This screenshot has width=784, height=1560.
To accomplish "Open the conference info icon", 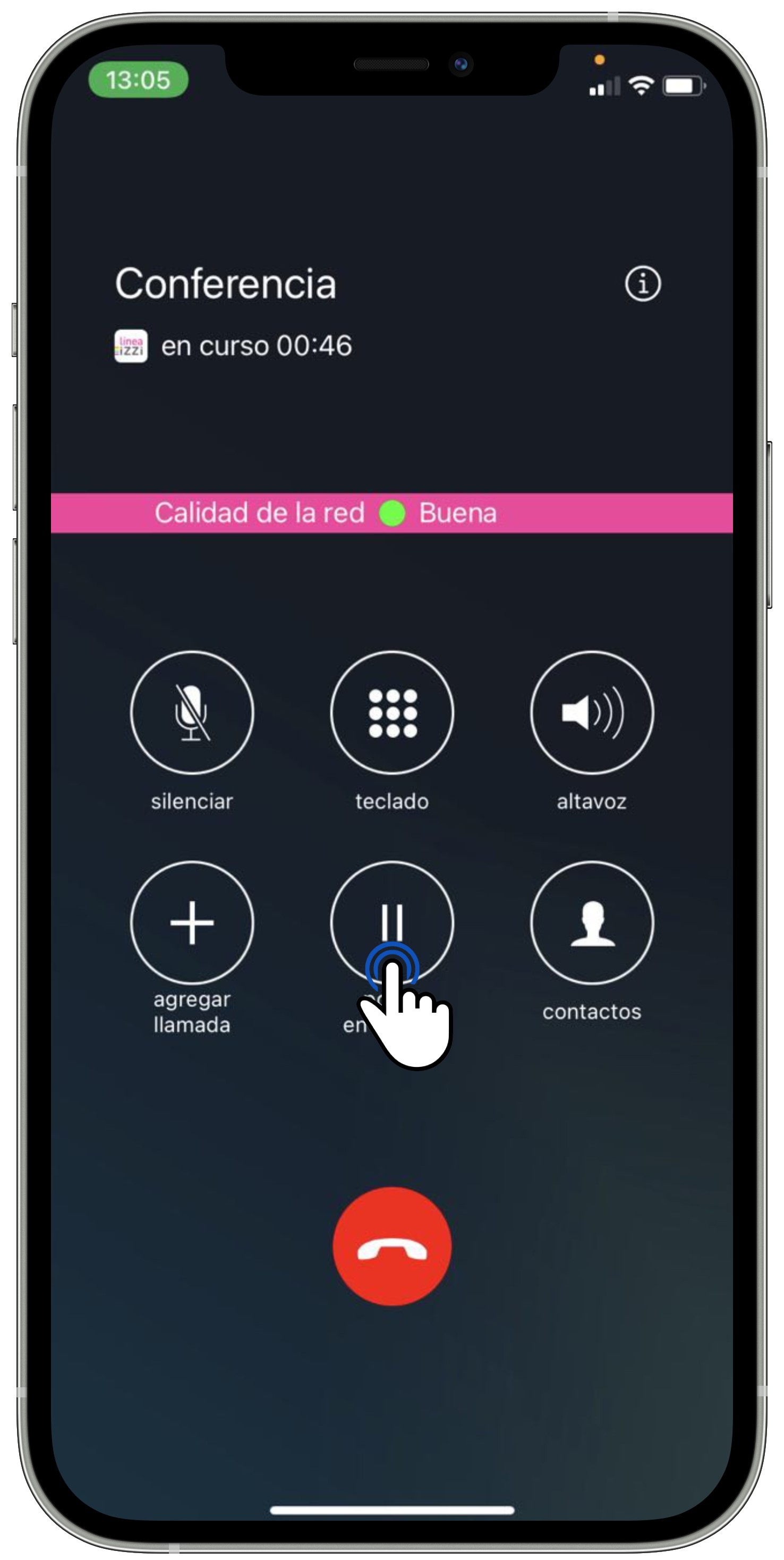I will 642,283.
